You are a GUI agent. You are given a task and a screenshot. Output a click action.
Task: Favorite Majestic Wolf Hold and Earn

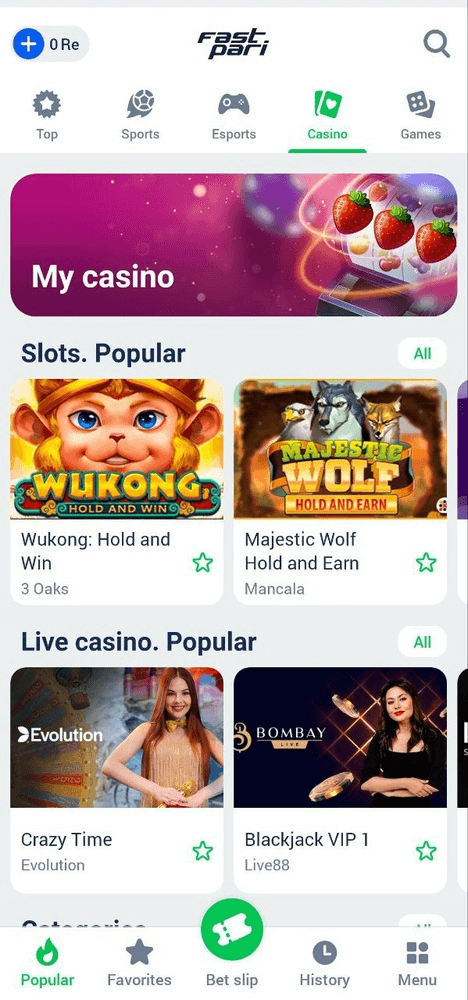pyautogui.click(x=426, y=562)
